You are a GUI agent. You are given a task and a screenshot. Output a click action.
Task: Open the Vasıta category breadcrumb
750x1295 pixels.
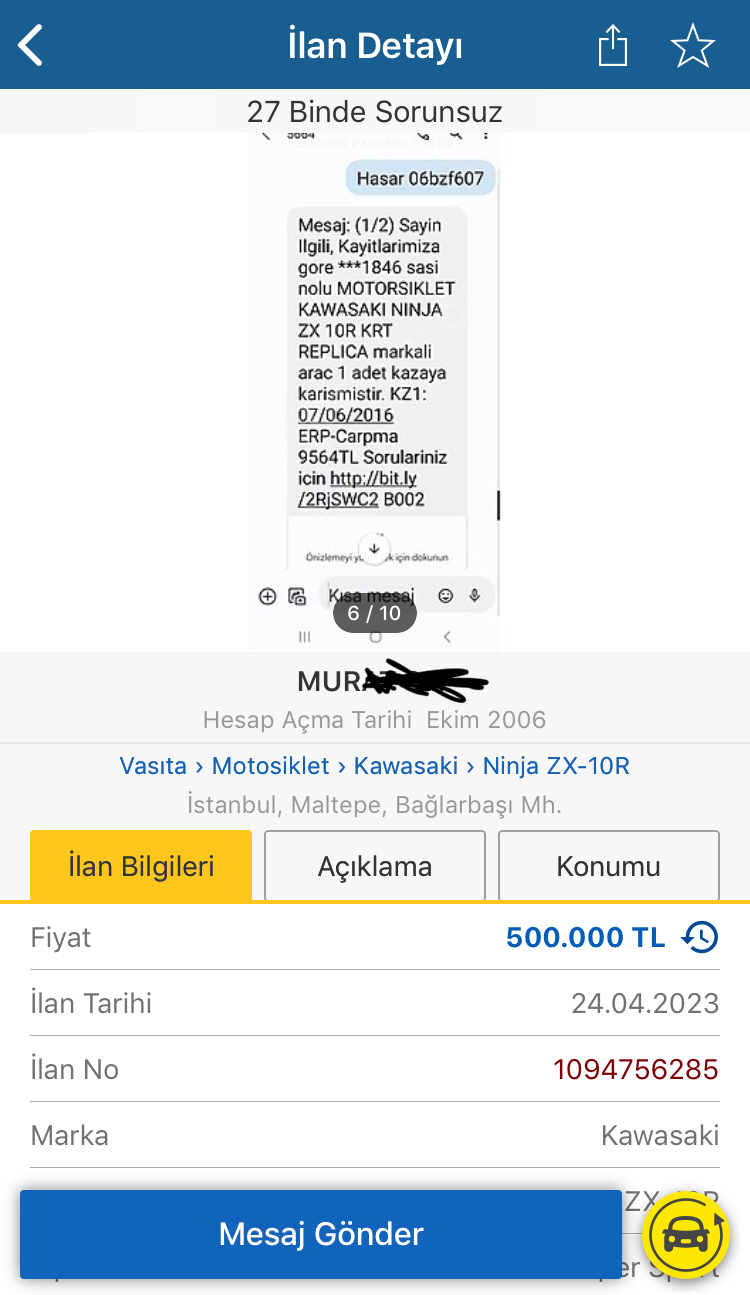tap(153, 766)
